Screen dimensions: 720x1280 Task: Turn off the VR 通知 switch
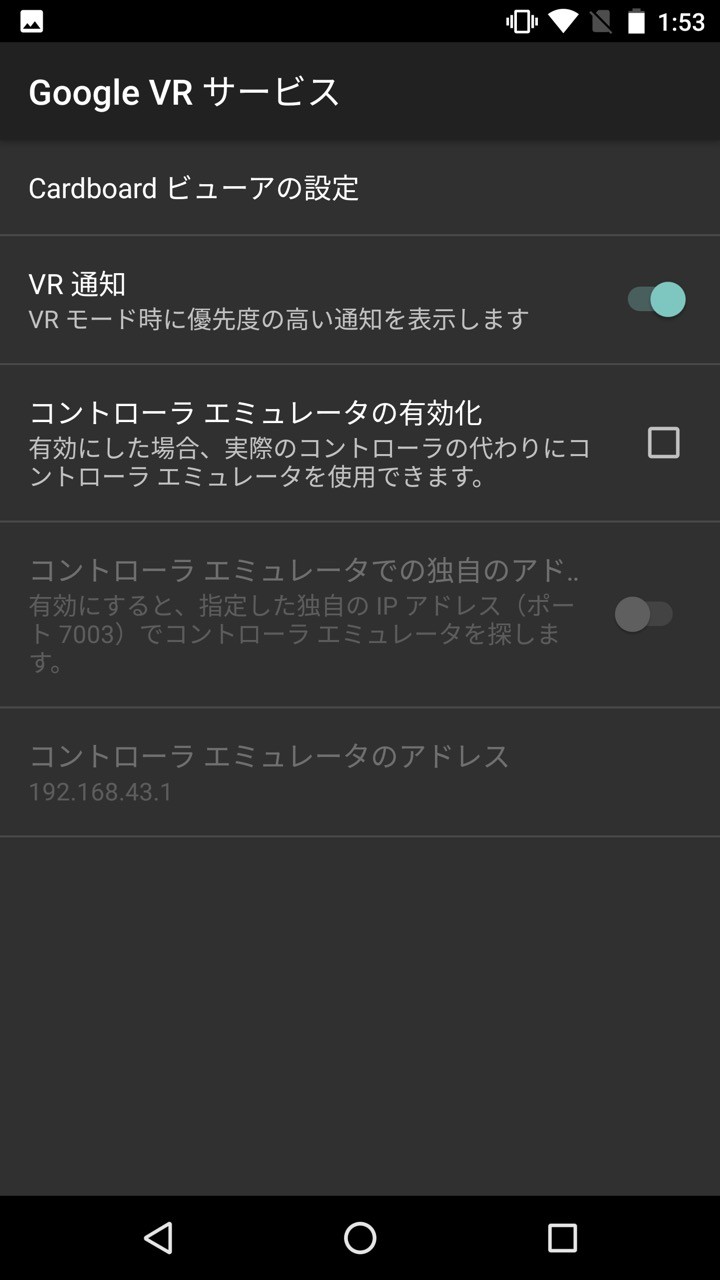[x=656, y=299]
